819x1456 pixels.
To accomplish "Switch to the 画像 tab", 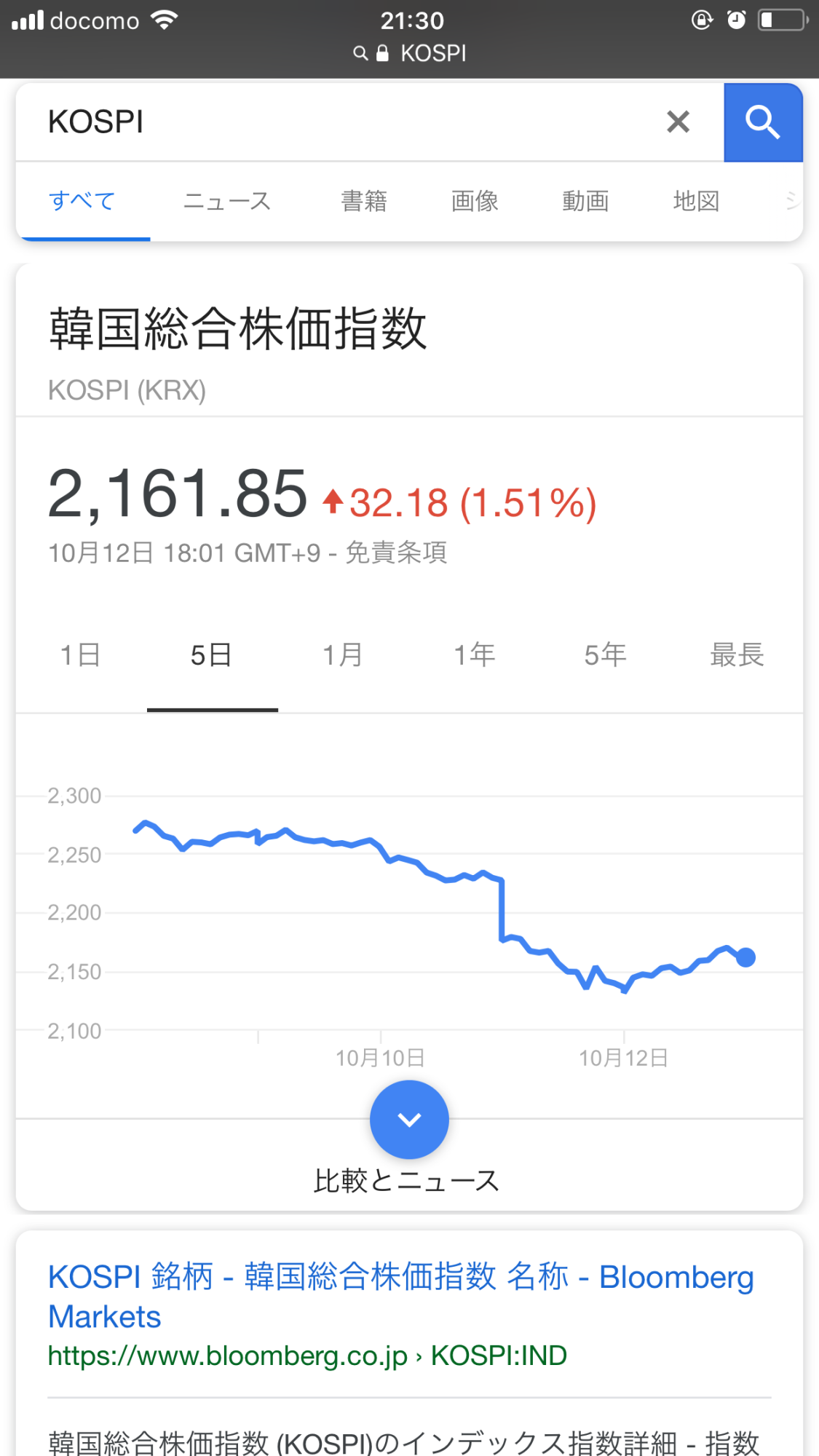I will coord(475,201).
